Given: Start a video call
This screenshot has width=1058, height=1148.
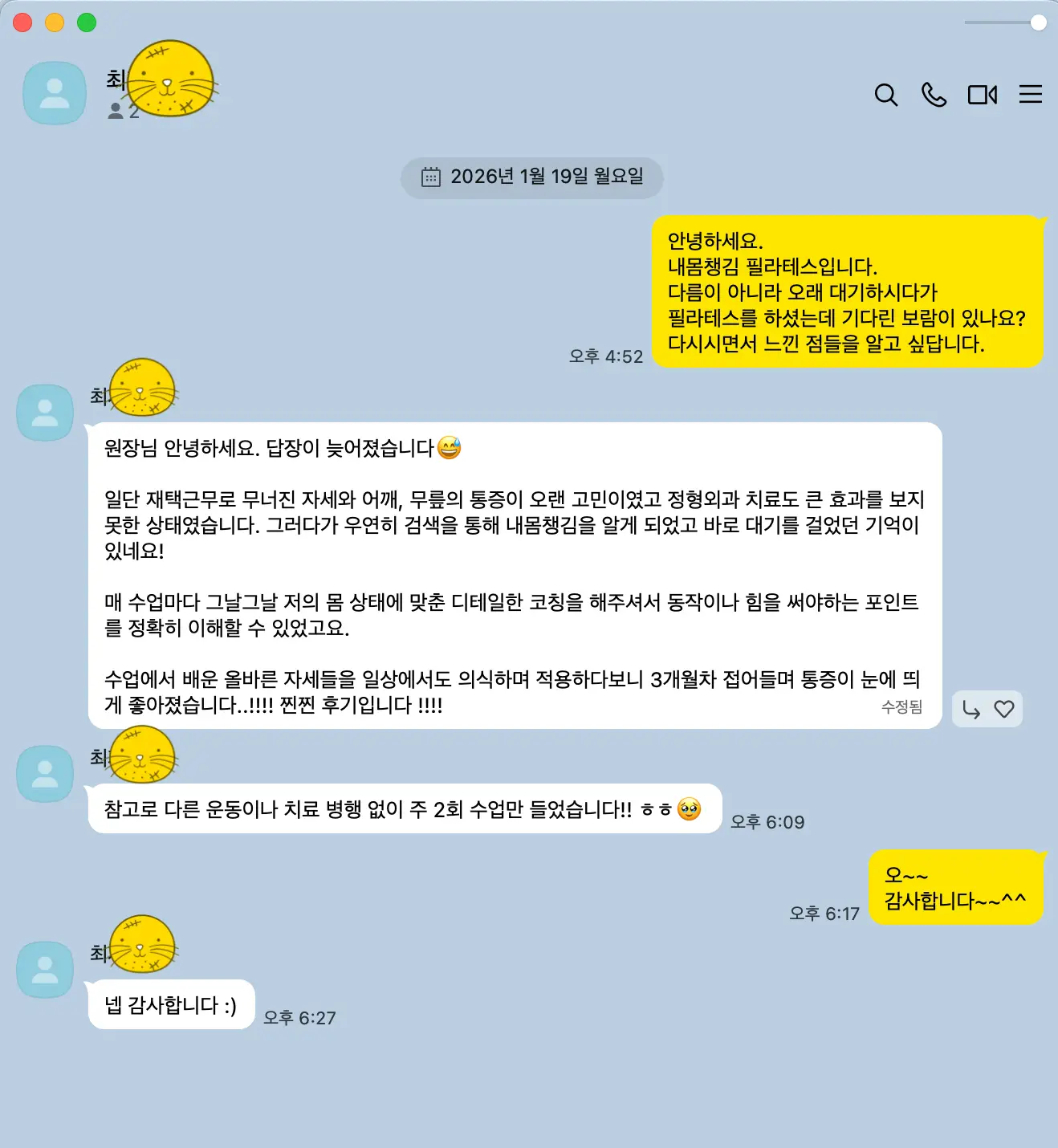Looking at the screenshot, I should click(x=982, y=95).
